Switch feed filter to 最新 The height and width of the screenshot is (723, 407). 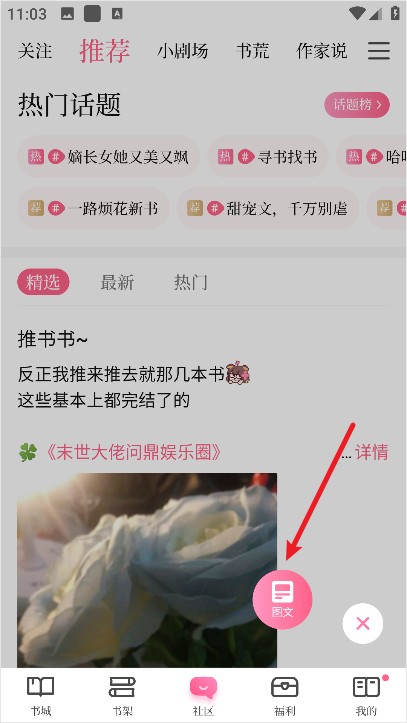coord(117,282)
